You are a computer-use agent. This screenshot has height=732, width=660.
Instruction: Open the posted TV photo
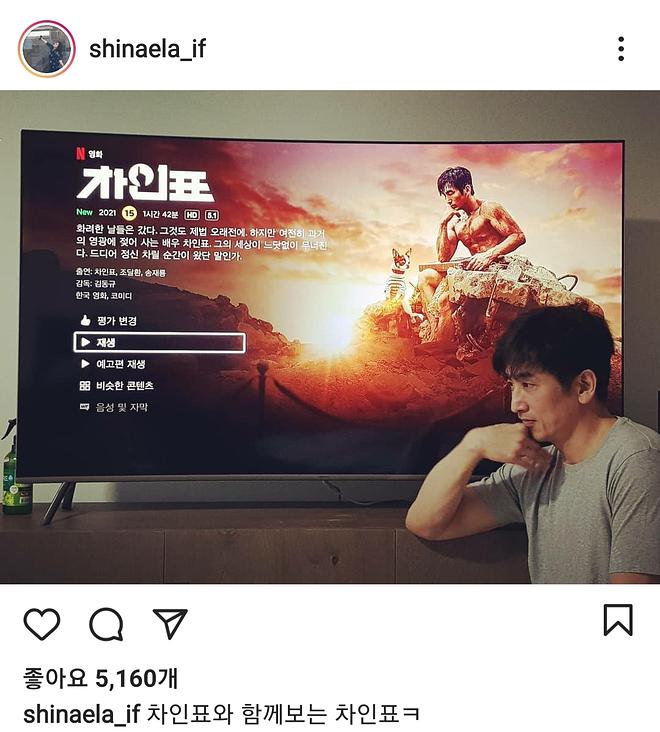[330, 337]
